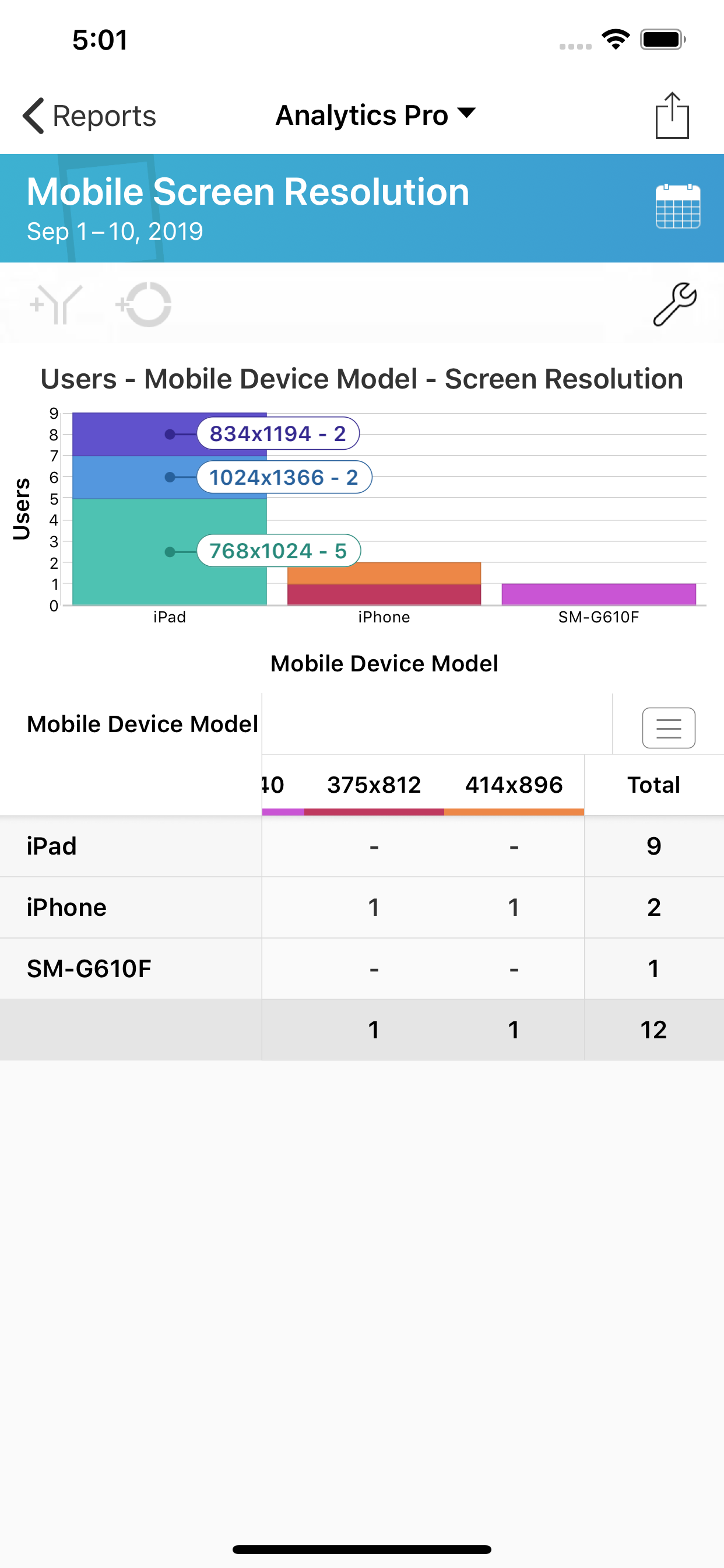Open the table layout hamburger icon

[x=667, y=728]
